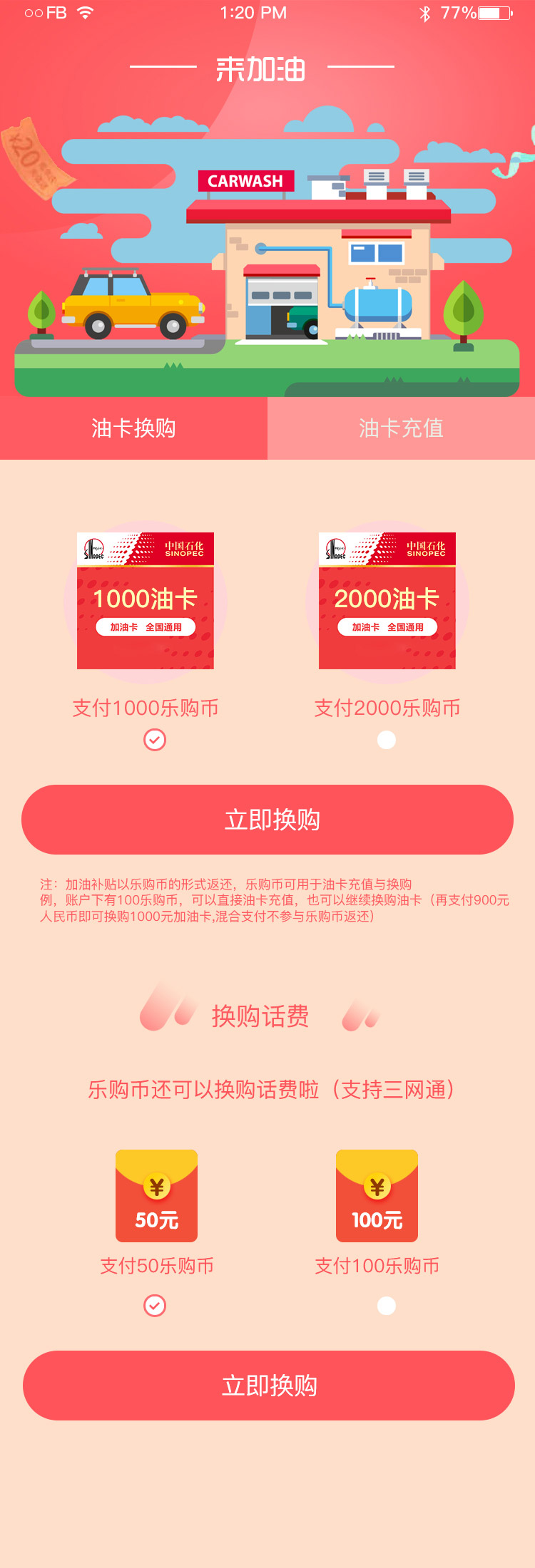
Task: Select the 支付1000乐购币 radio option
Action: 155,740
